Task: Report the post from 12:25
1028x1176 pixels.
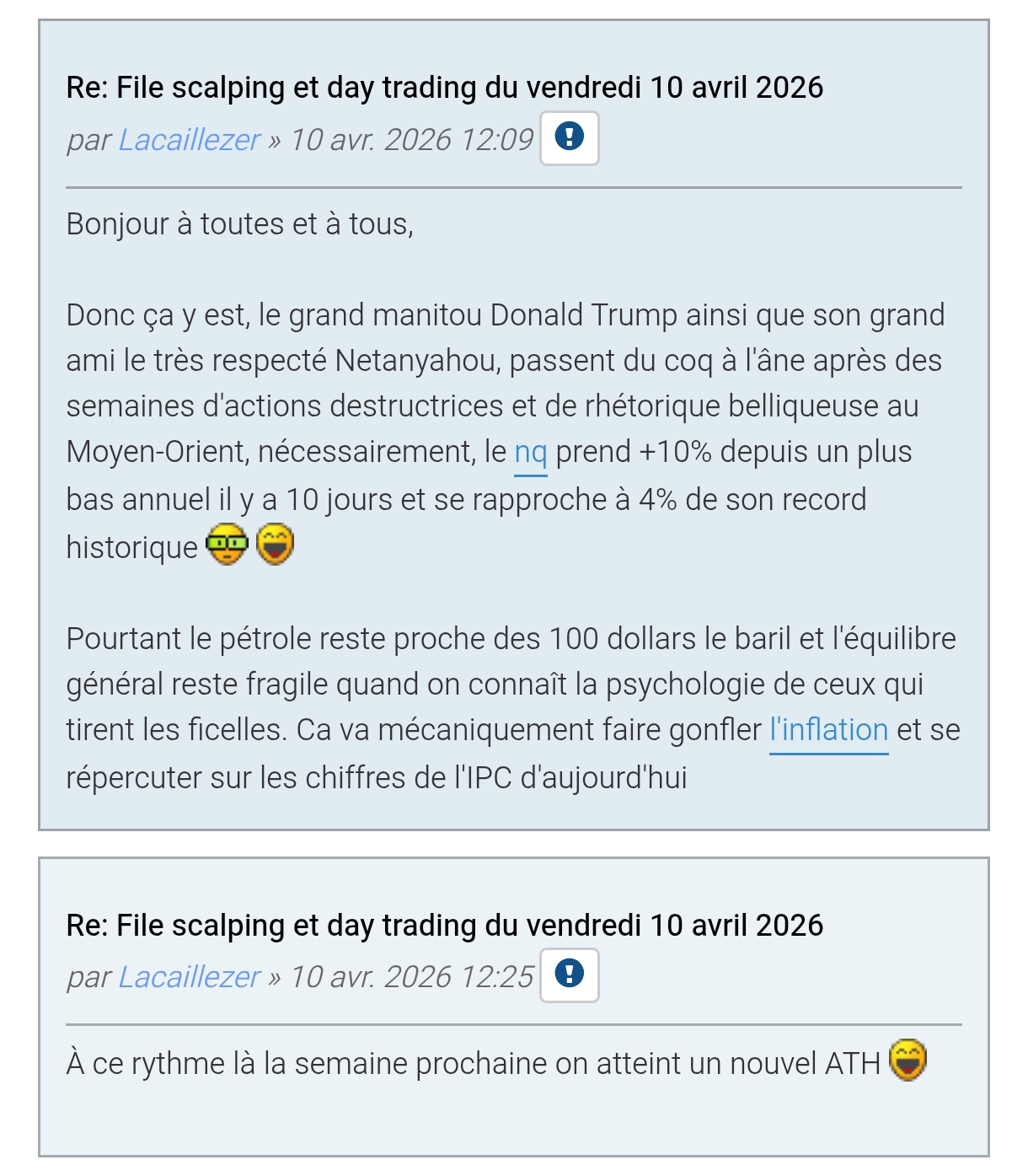Action: [x=570, y=975]
